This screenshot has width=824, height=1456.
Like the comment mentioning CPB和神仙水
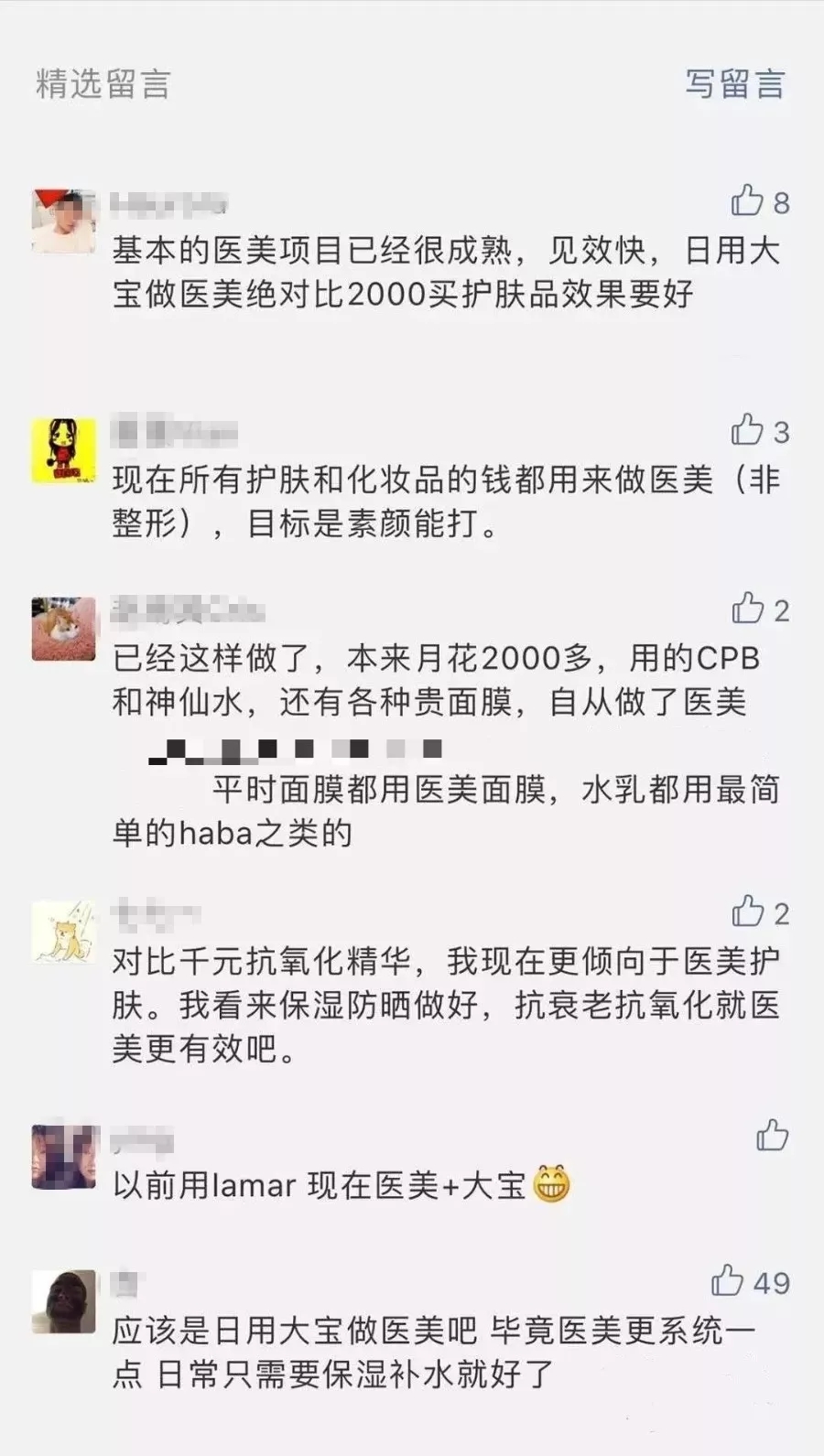coord(748,608)
